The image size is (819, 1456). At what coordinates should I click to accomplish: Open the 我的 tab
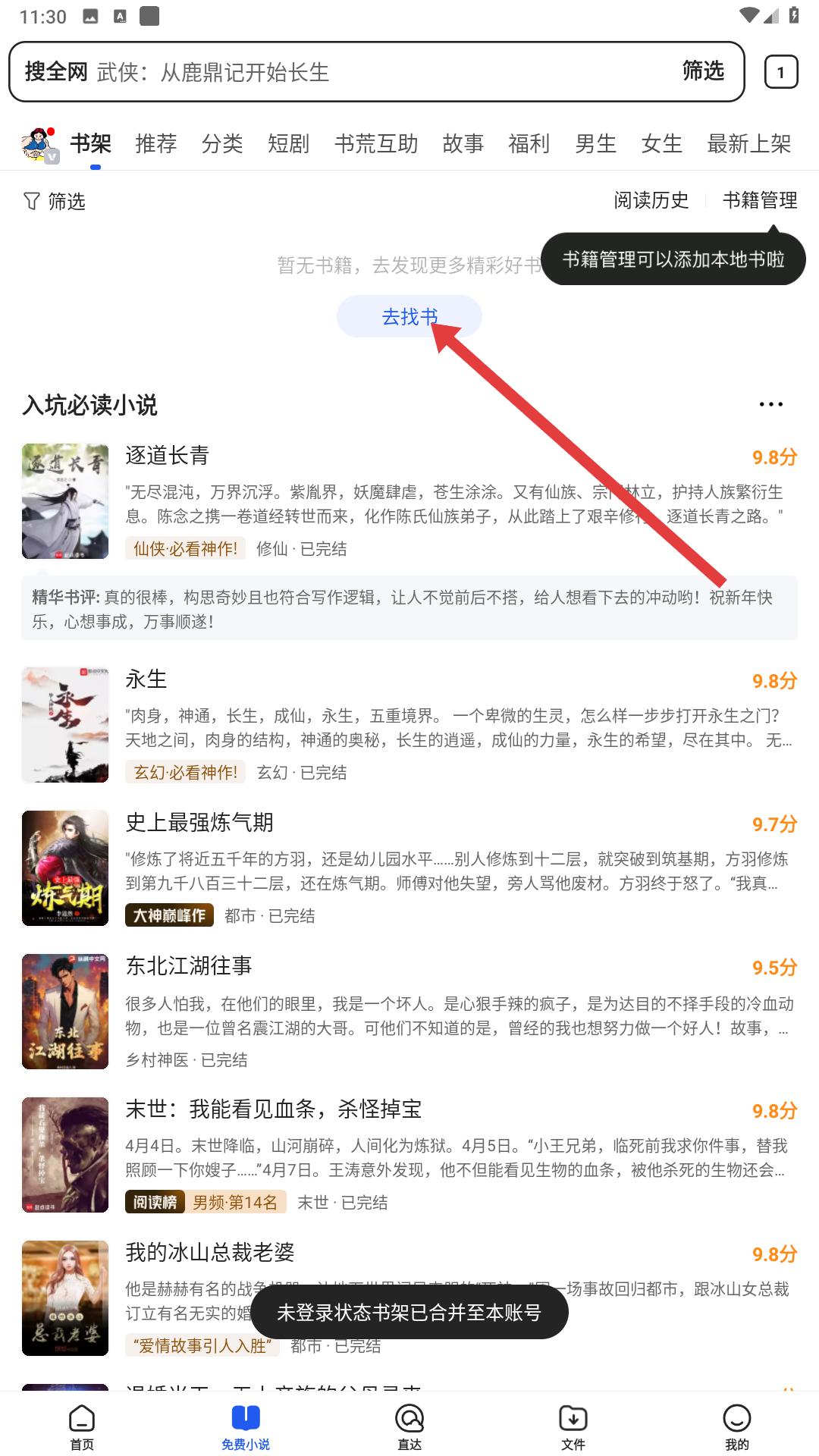736,1427
